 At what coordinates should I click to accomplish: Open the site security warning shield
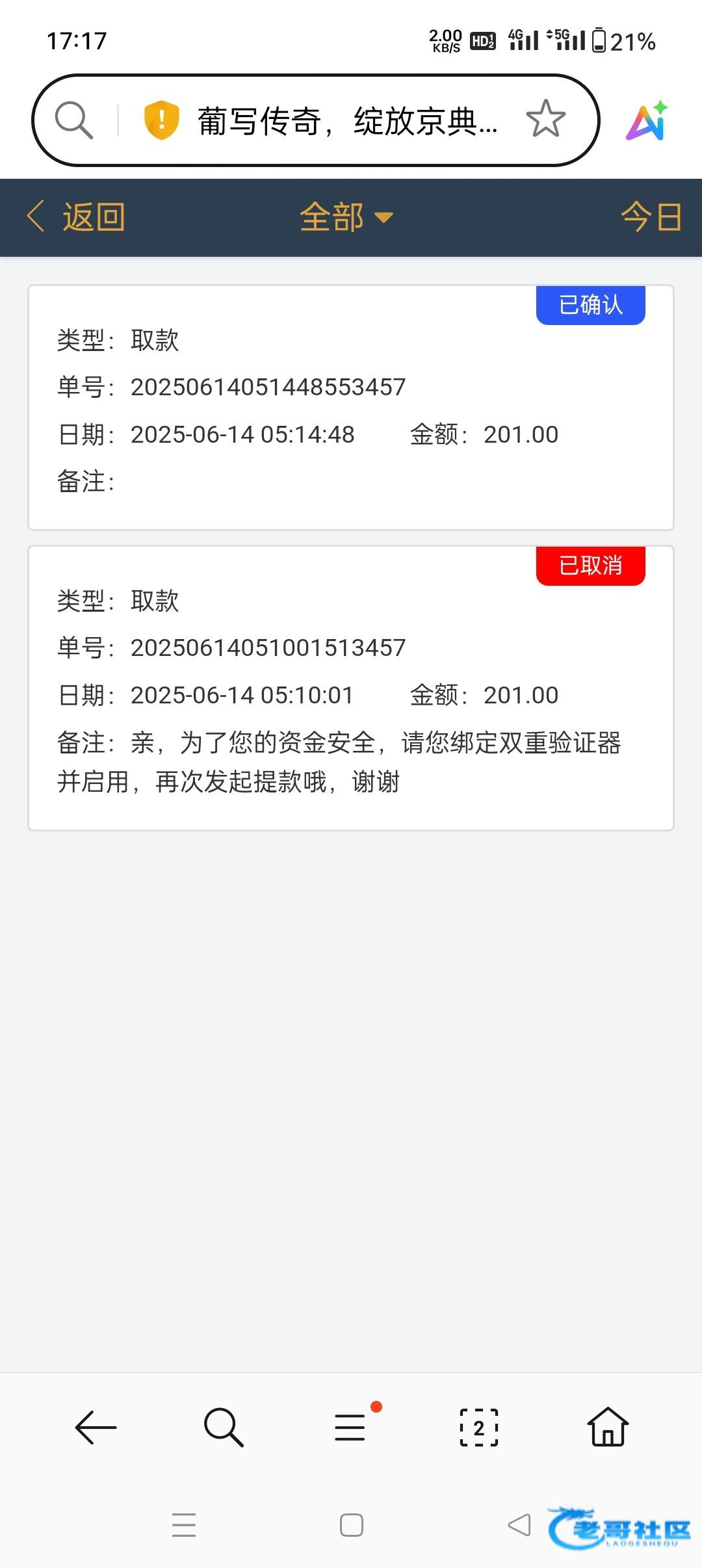point(161,120)
